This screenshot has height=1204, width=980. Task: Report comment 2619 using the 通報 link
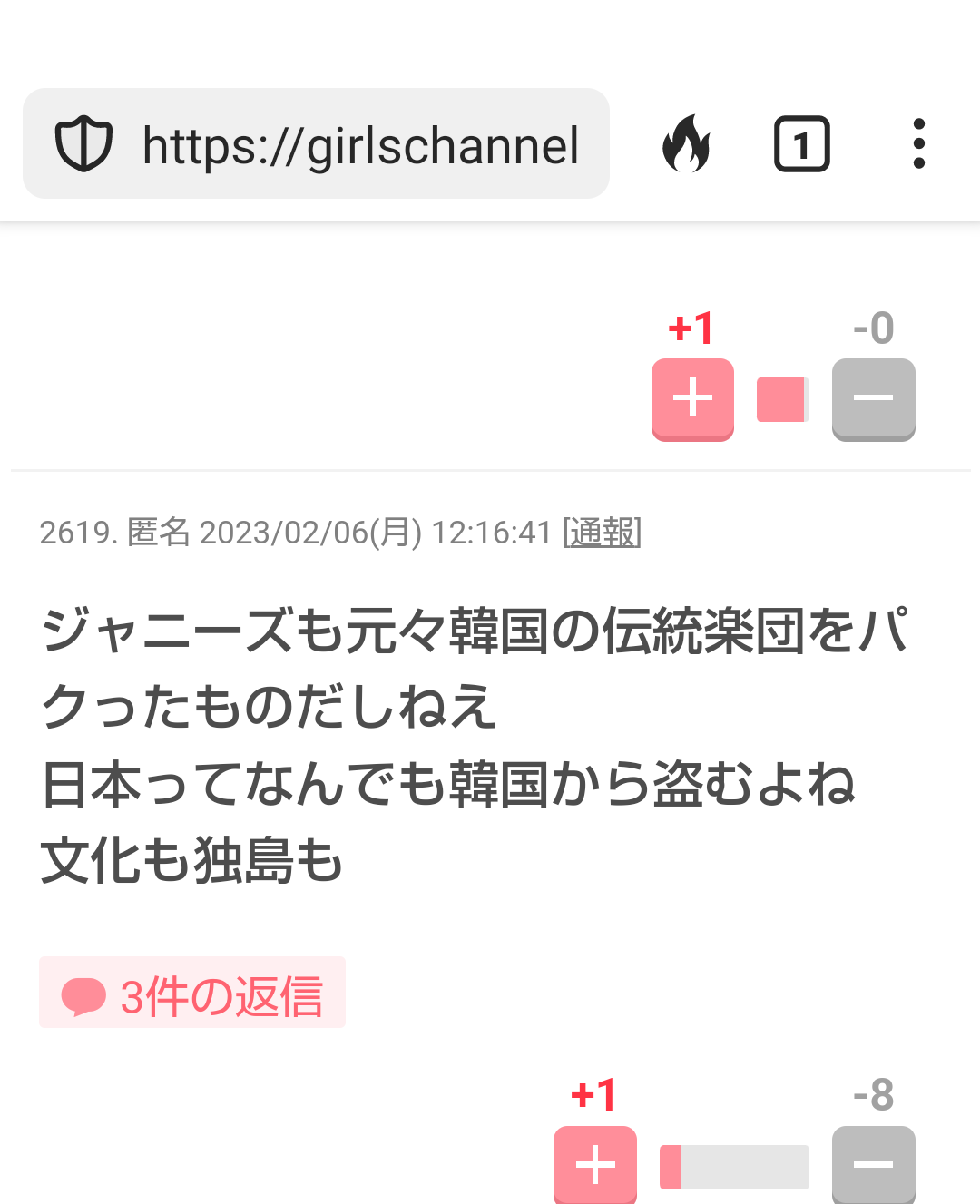(x=602, y=534)
